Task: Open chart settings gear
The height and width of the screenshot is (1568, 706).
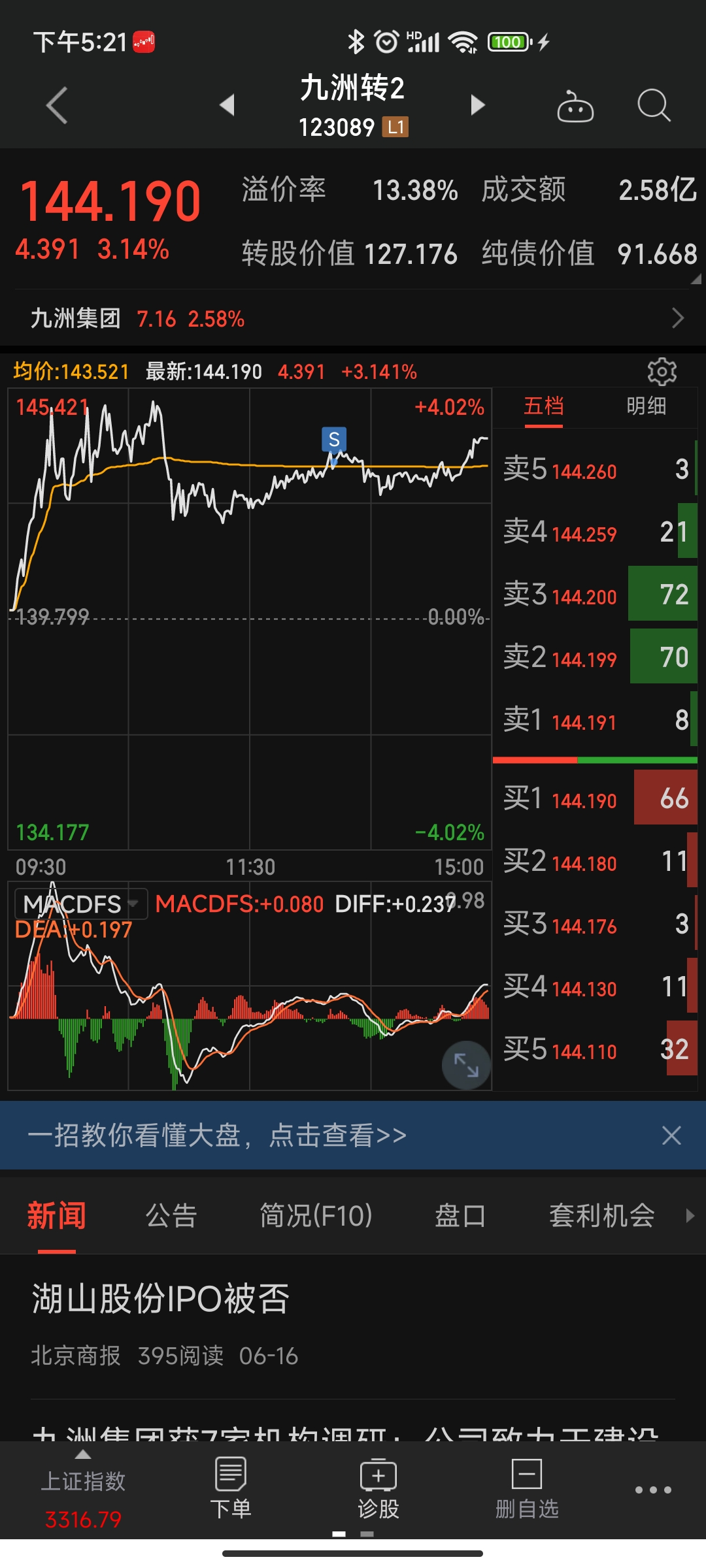Action: click(x=662, y=372)
